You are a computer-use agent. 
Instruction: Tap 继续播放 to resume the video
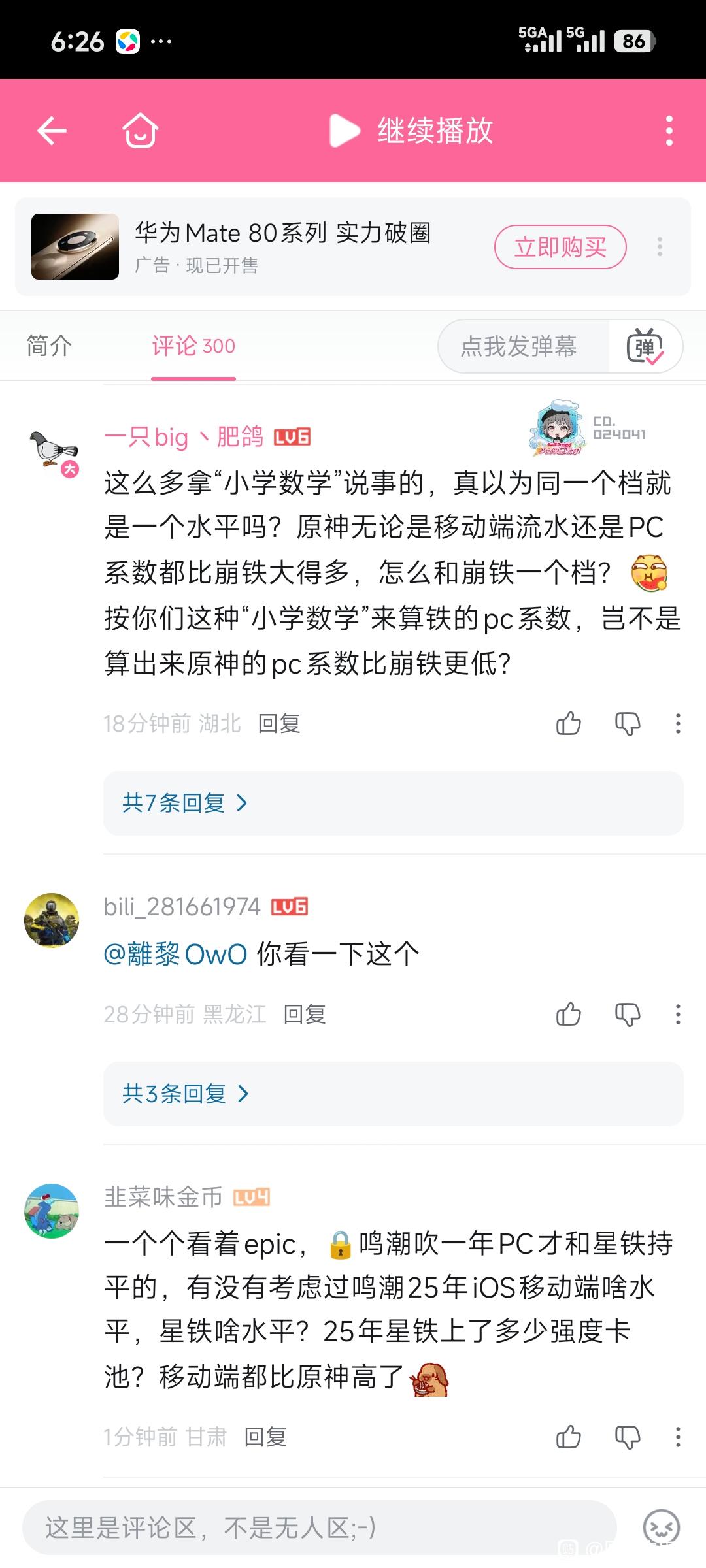411,131
